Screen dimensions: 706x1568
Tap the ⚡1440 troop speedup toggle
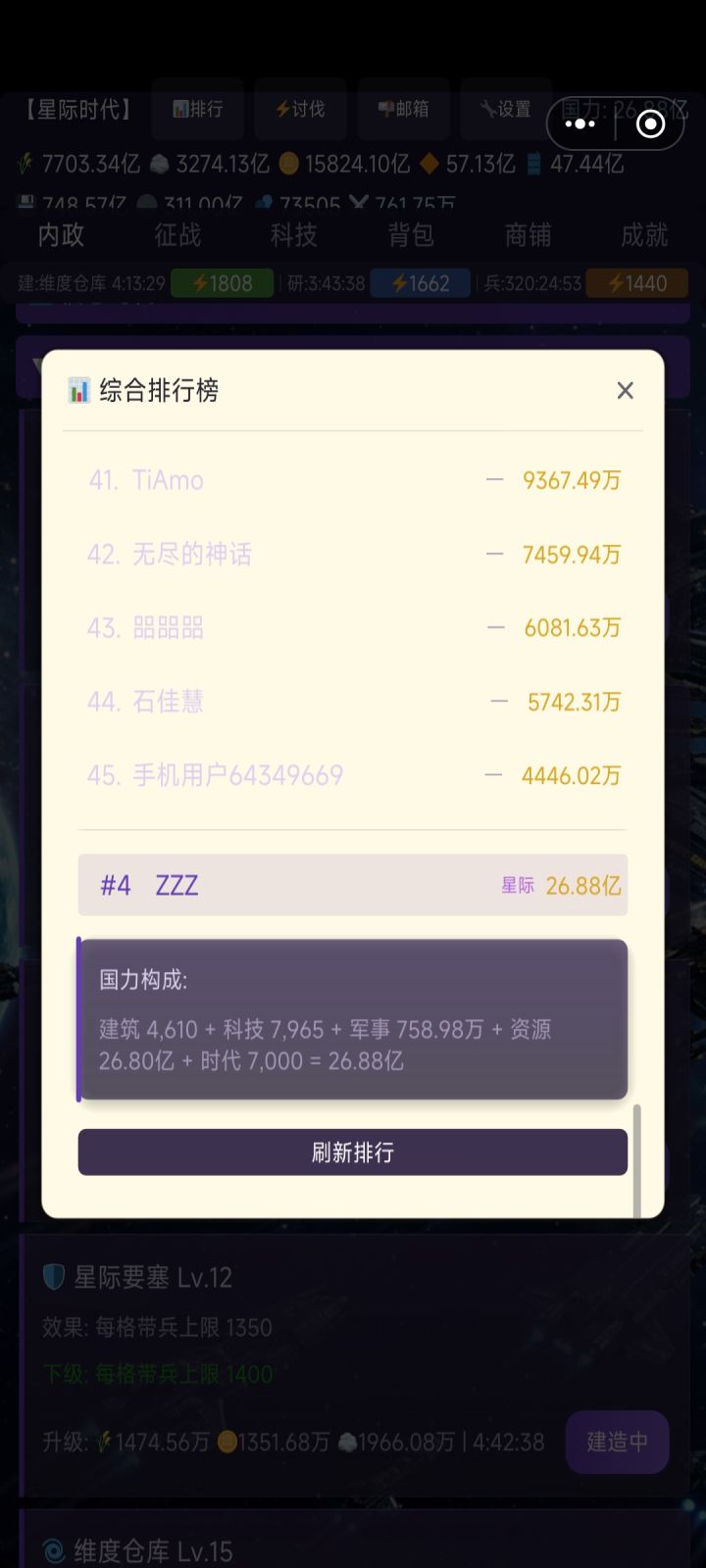coord(636,283)
